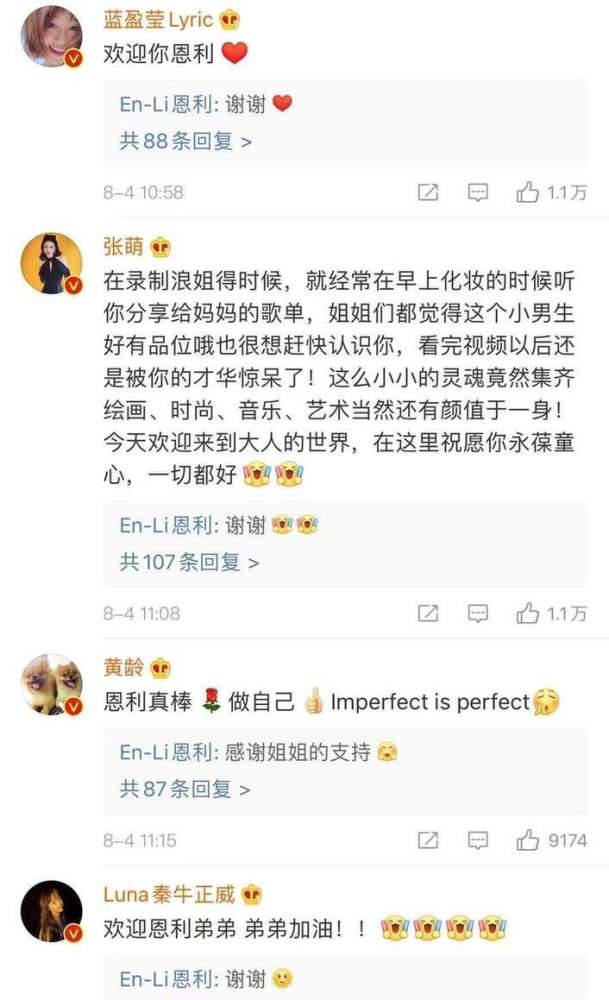
Task: Reply to 张萌's comment
Action: (x=478, y=613)
